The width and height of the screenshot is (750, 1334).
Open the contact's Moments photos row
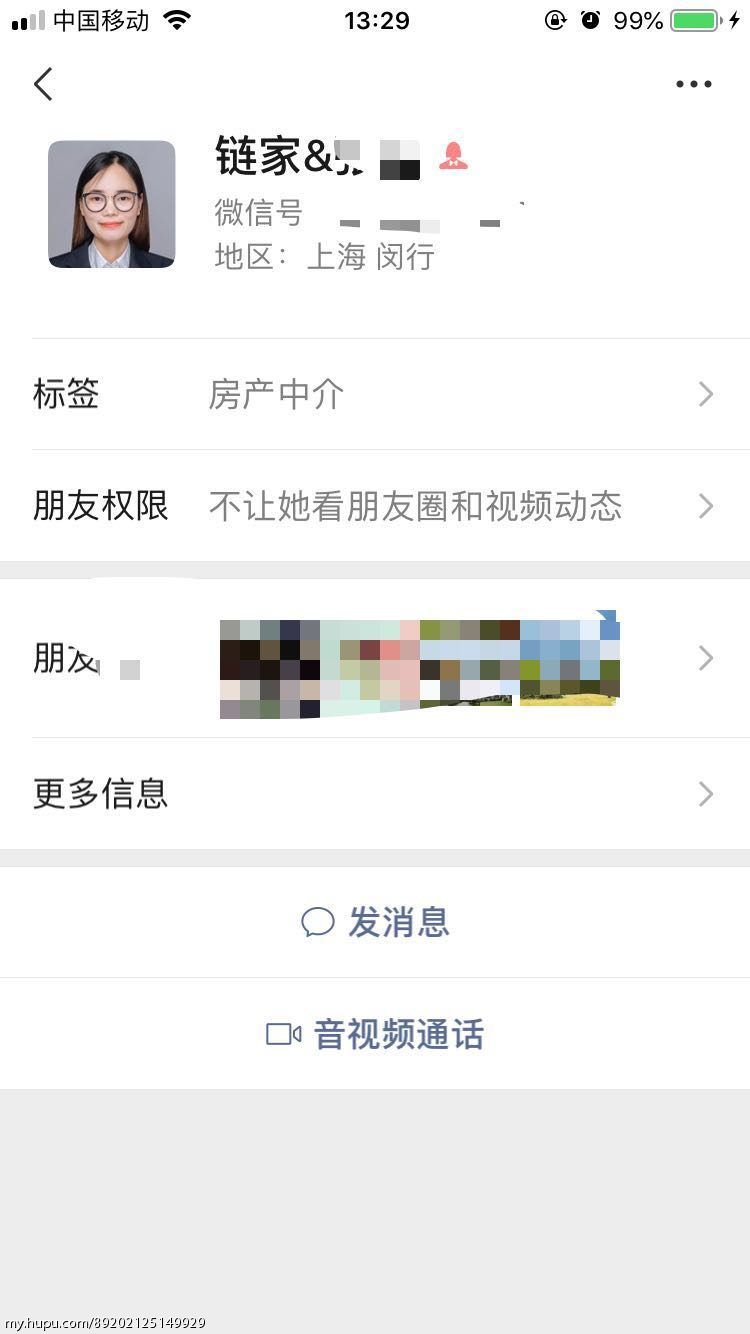tap(375, 658)
